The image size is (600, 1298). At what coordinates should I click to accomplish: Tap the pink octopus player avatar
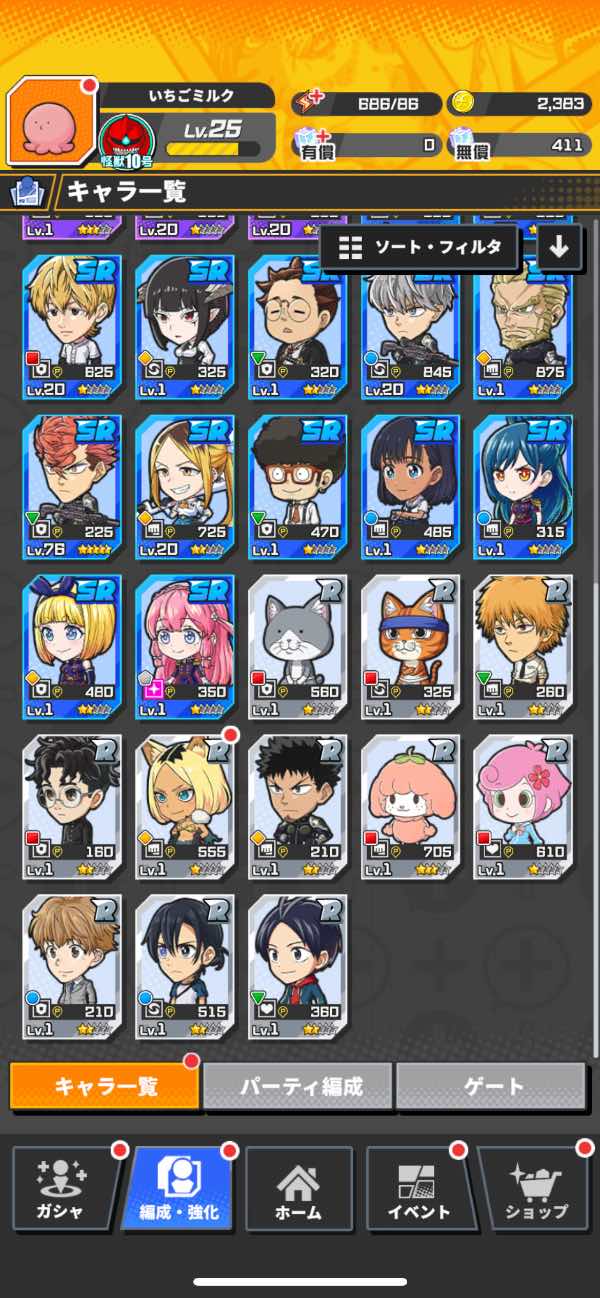(x=51, y=122)
